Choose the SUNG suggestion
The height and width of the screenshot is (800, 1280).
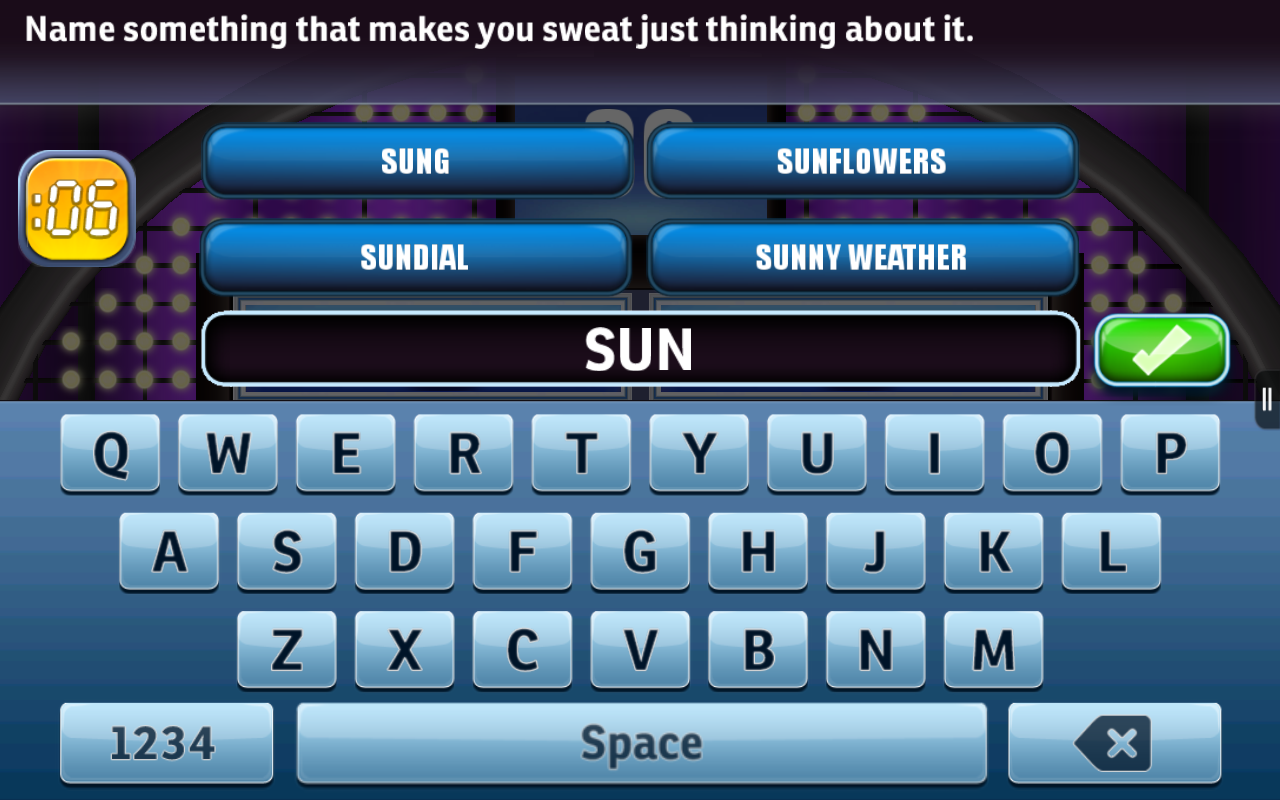point(417,161)
